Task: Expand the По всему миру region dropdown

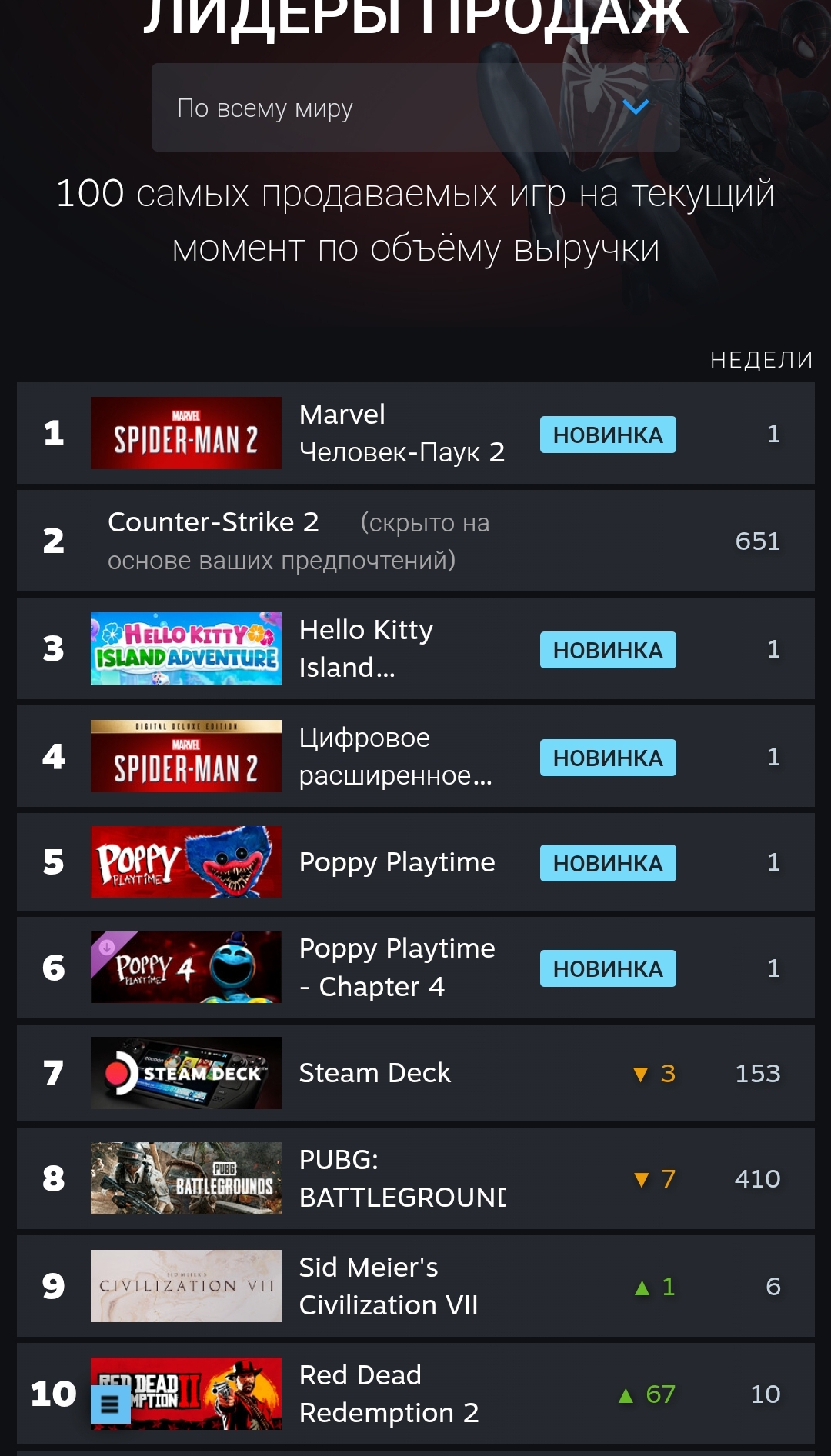Action: (415, 108)
